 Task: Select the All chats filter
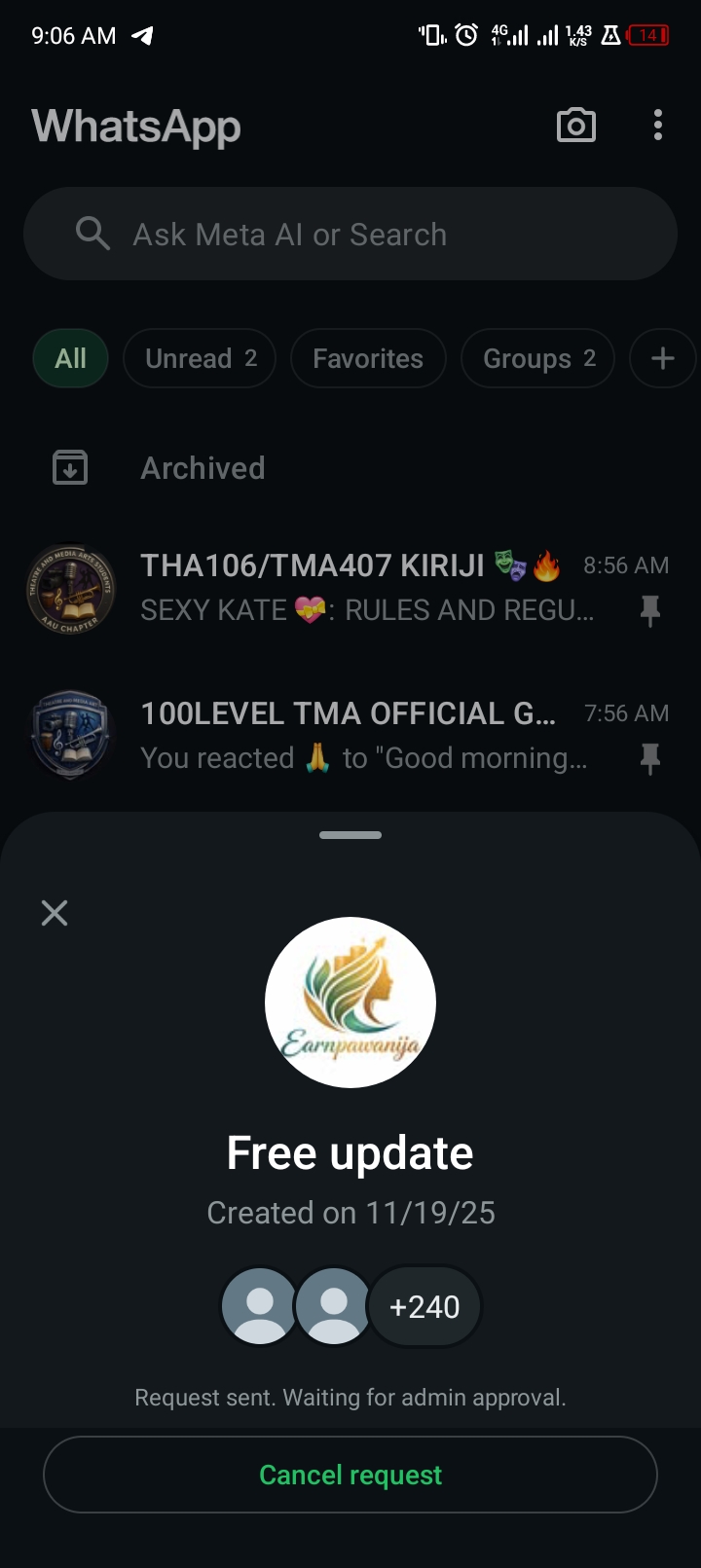click(70, 358)
